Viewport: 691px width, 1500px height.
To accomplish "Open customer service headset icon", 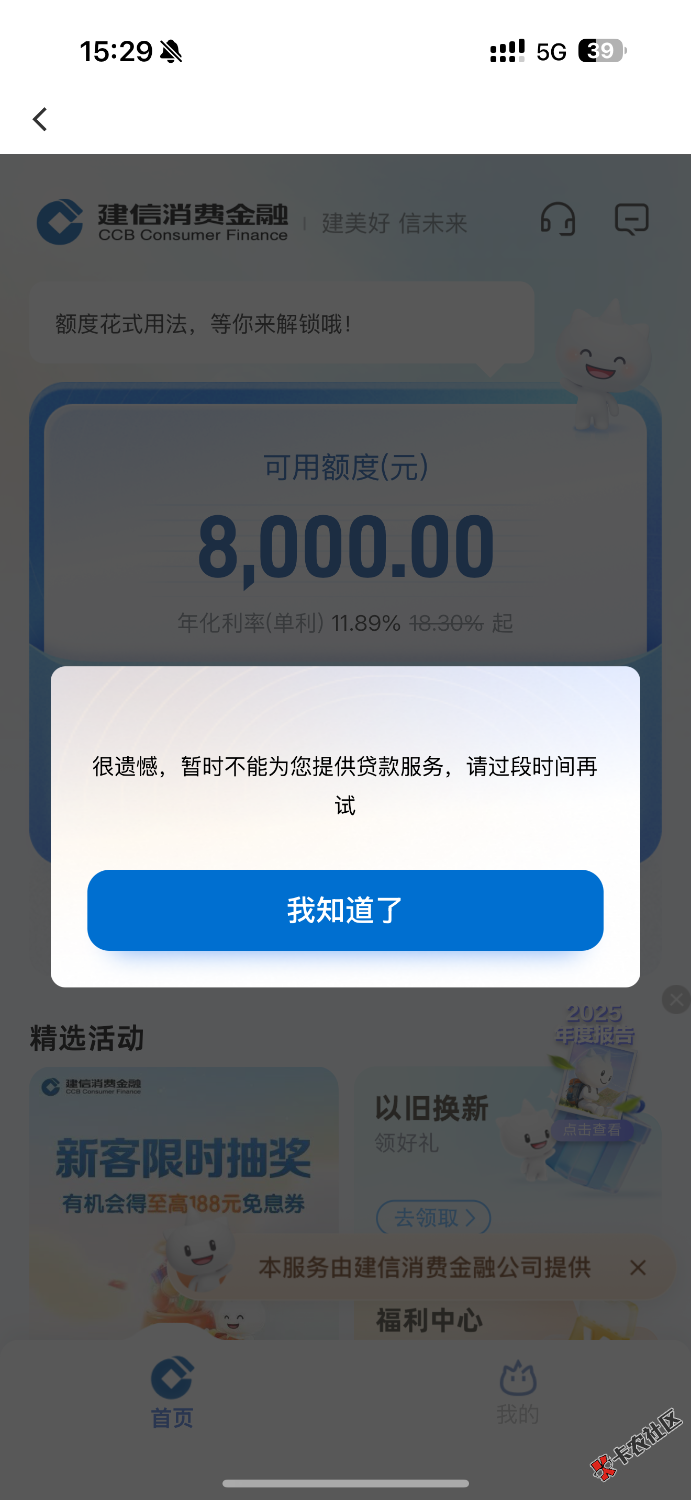I will coord(558,219).
